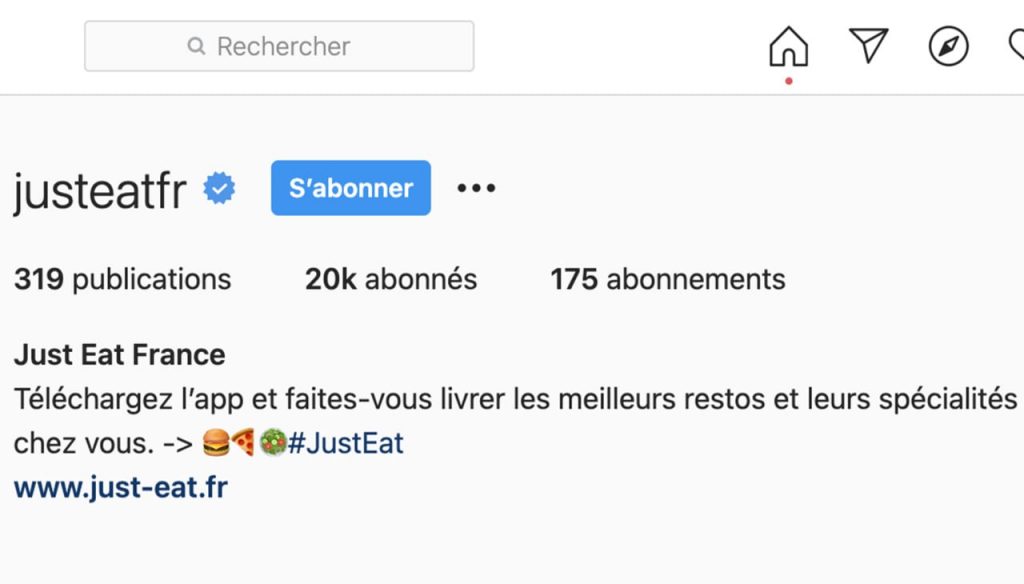
Task: Open direct messages paper plane icon
Action: pos(868,46)
